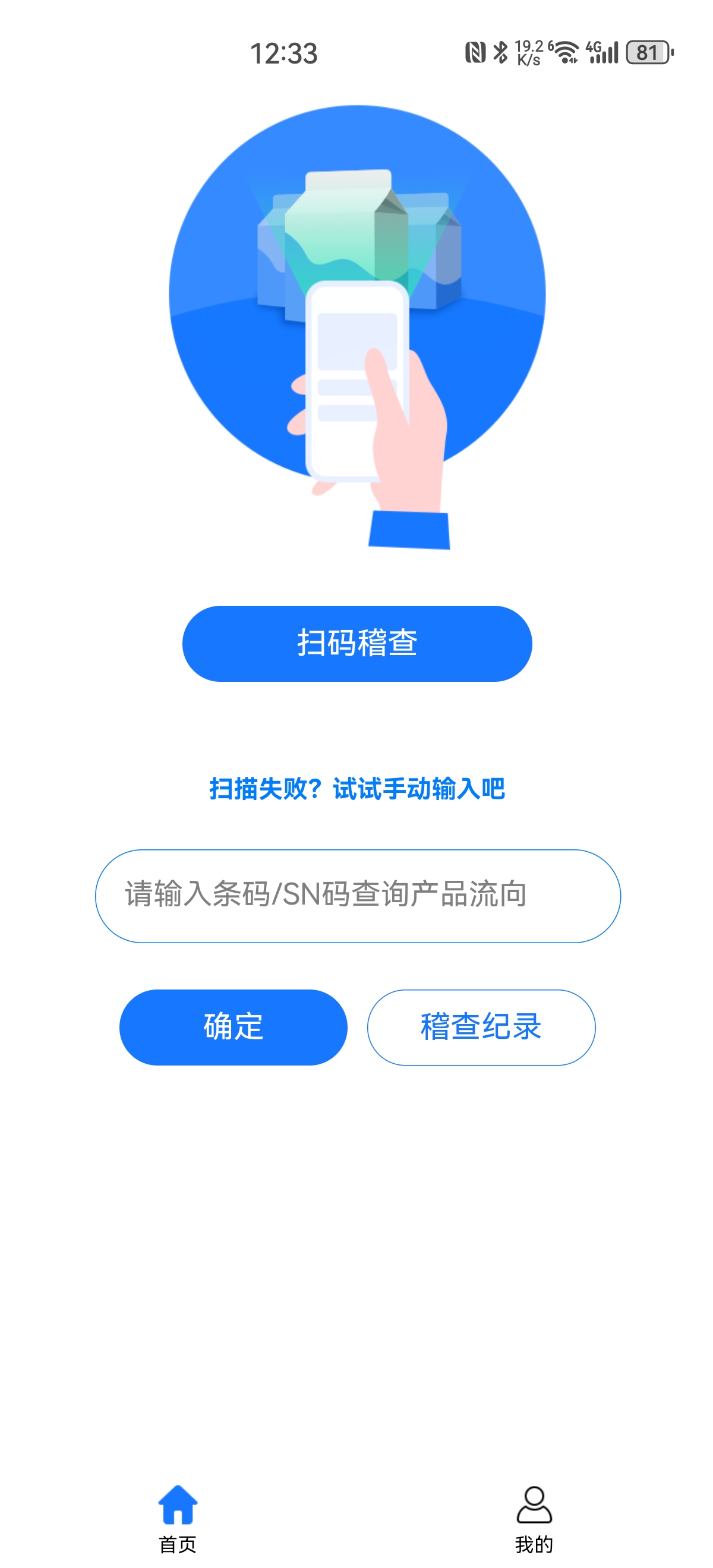Focus the 条码/SN码 input field
The height and width of the screenshot is (1568, 713).
click(x=357, y=896)
